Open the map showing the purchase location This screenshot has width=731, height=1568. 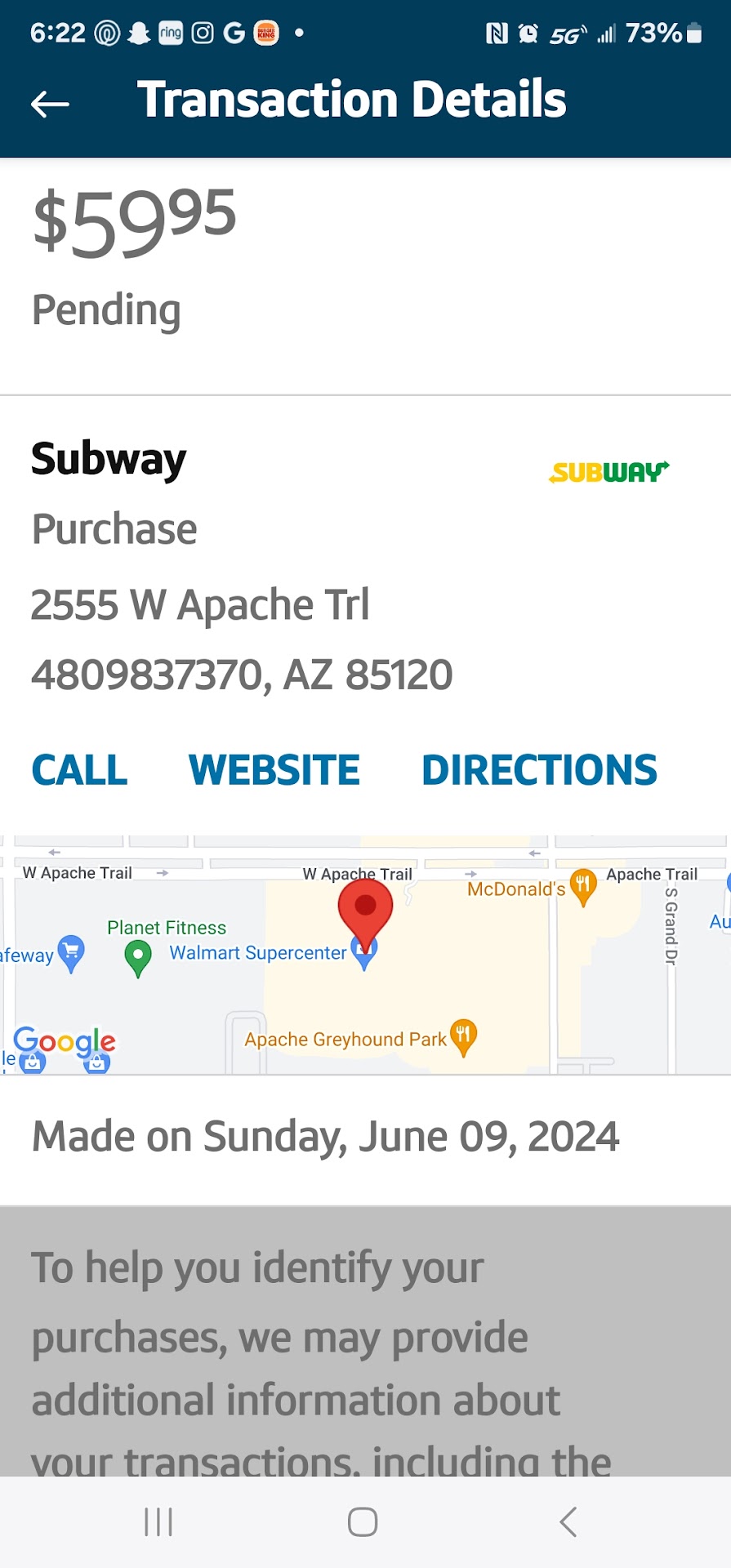pyautogui.click(x=365, y=954)
